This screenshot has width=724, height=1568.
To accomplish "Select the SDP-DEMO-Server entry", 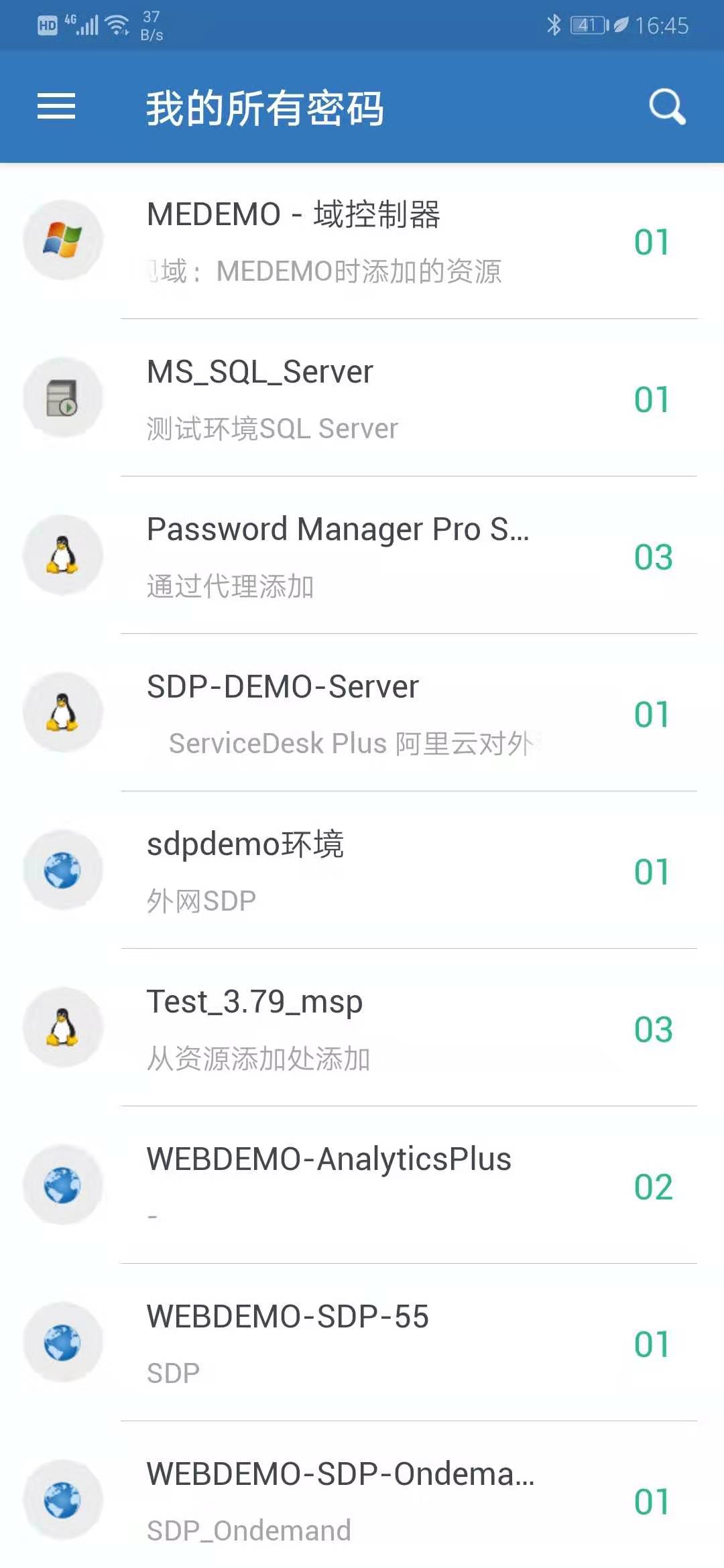I will point(362,714).
